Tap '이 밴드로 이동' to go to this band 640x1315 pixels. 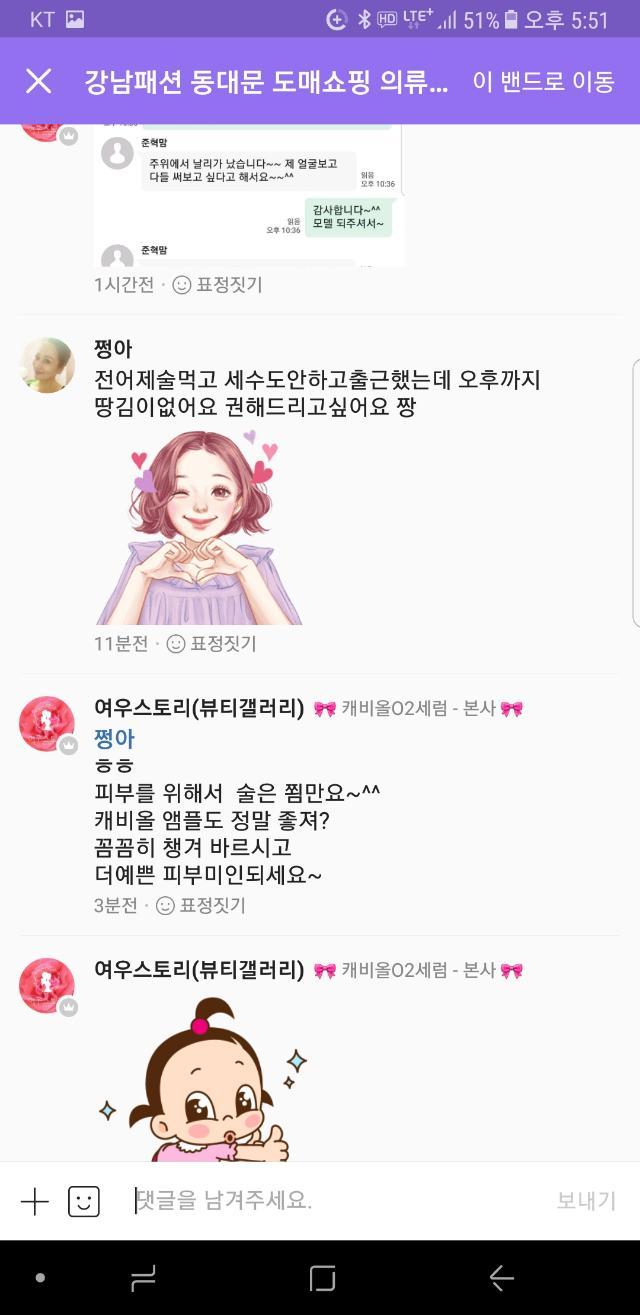[543, 82]
